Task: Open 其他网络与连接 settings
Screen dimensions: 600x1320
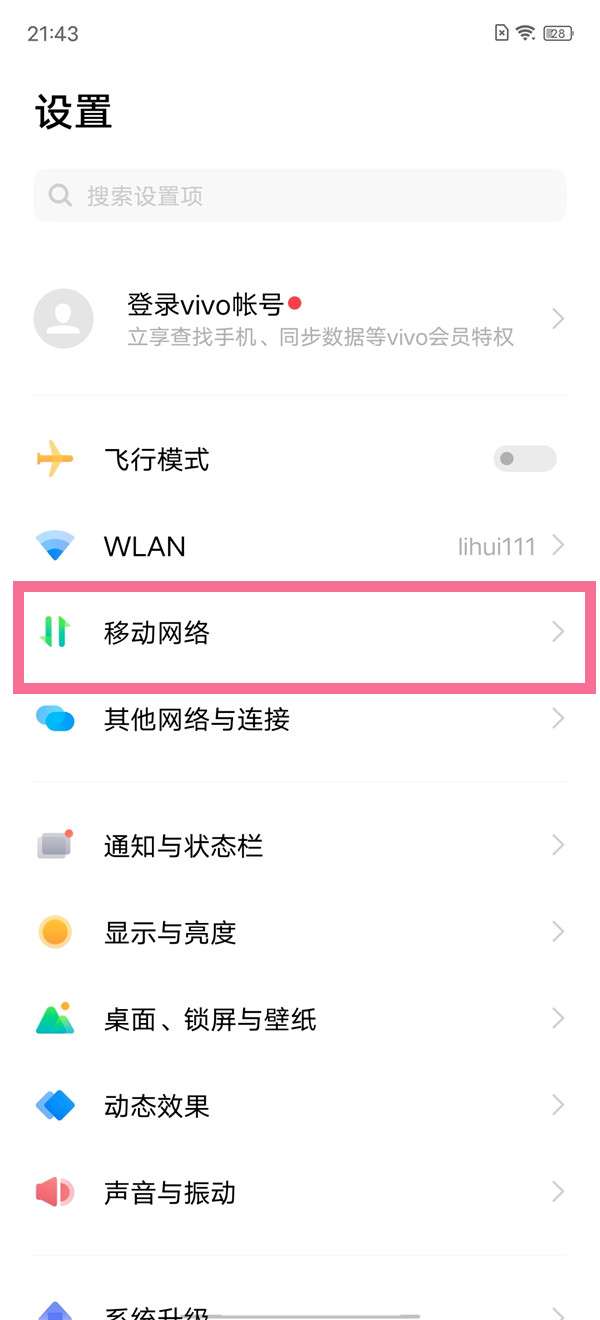Action: [300, 719]
